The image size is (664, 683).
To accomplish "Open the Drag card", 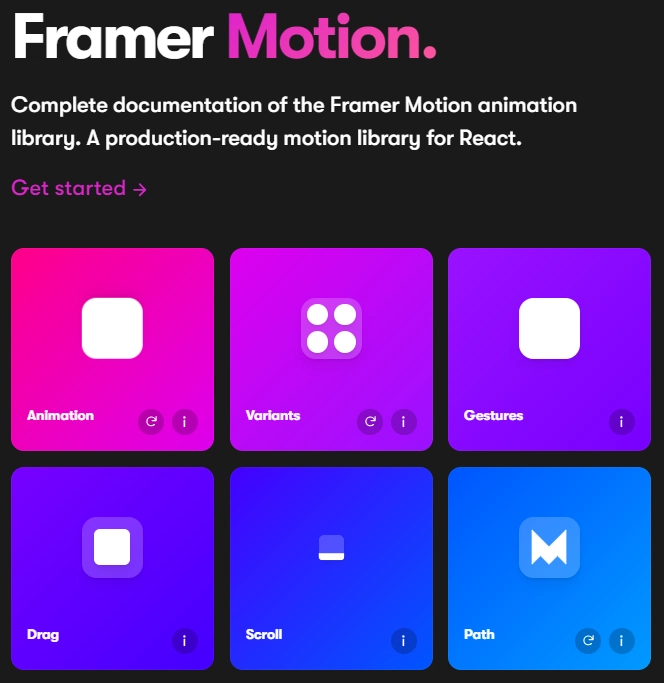I will click(x=112, y=548).
